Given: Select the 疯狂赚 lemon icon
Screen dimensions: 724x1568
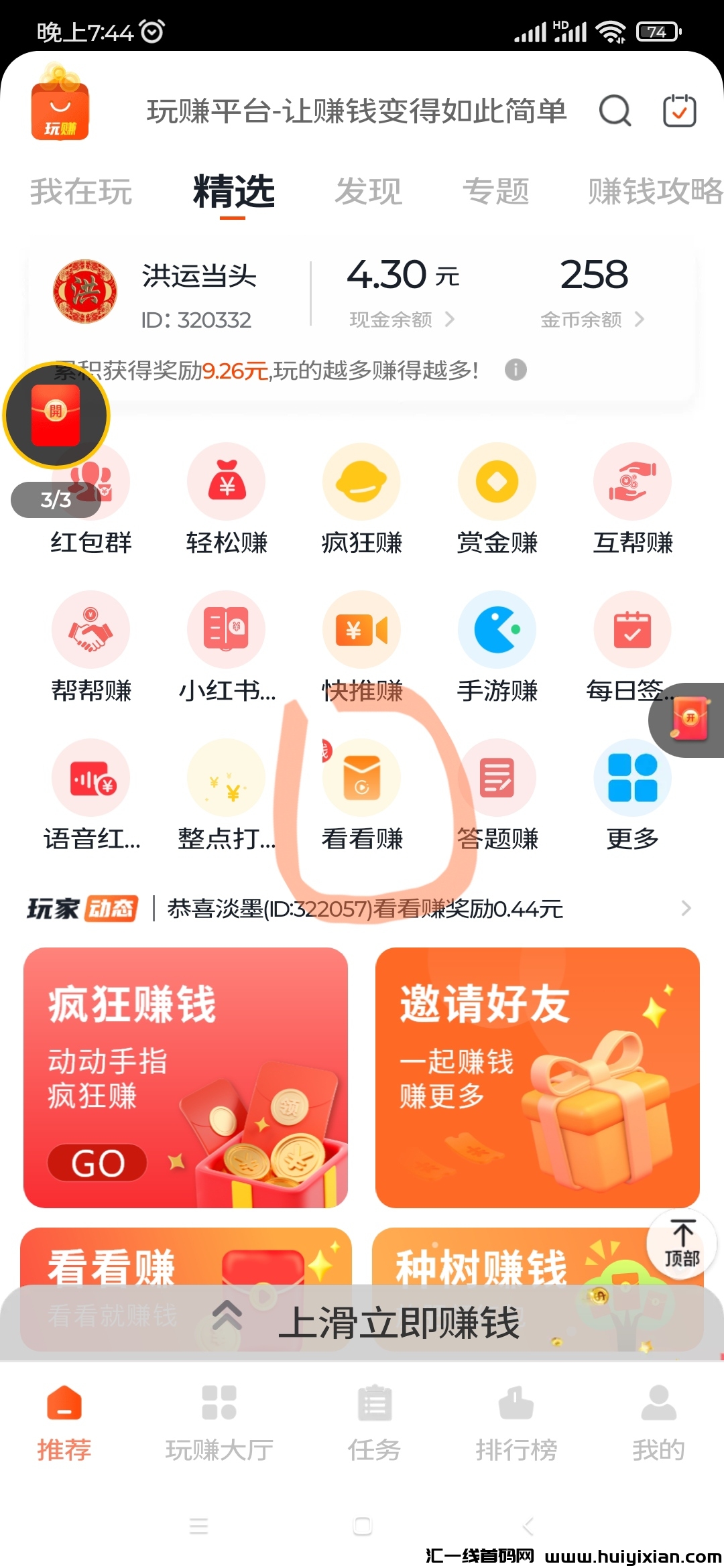Looking at the screenshot, I should pyautogui.click(x=362, y=481).
